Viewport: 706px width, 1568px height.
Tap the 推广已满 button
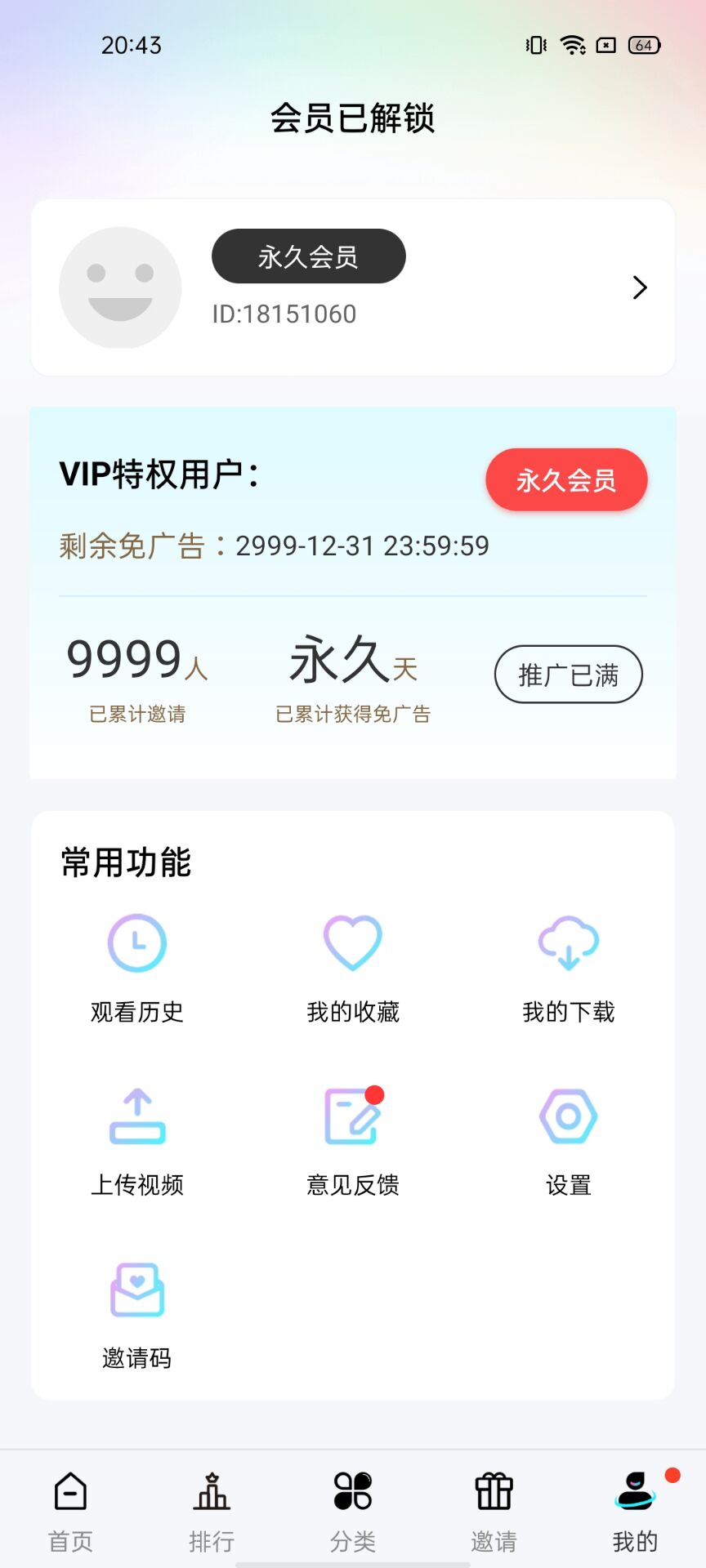pos(568,675)
